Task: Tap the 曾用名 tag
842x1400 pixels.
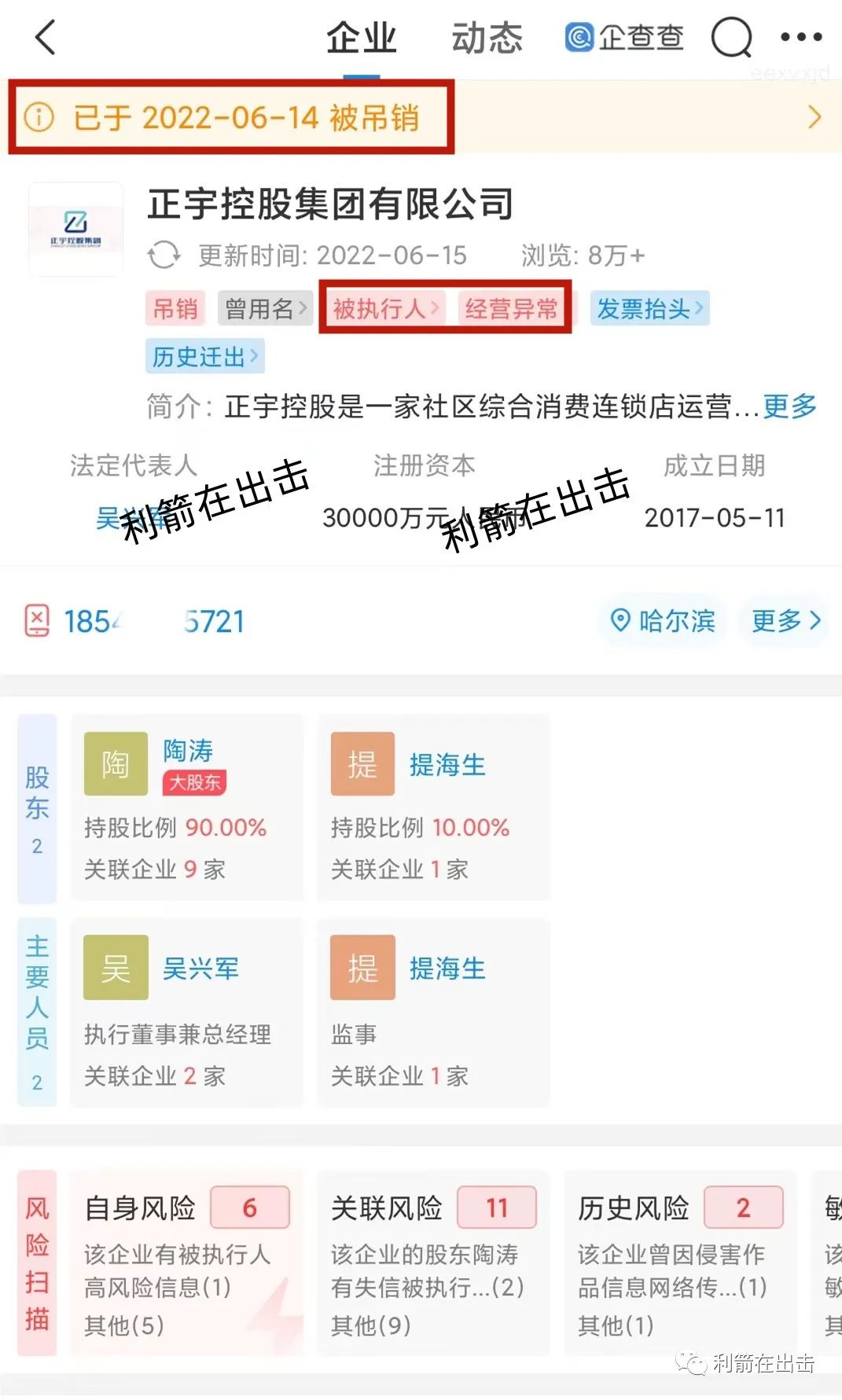Action: pyautogui.click(x=265, y=308)
